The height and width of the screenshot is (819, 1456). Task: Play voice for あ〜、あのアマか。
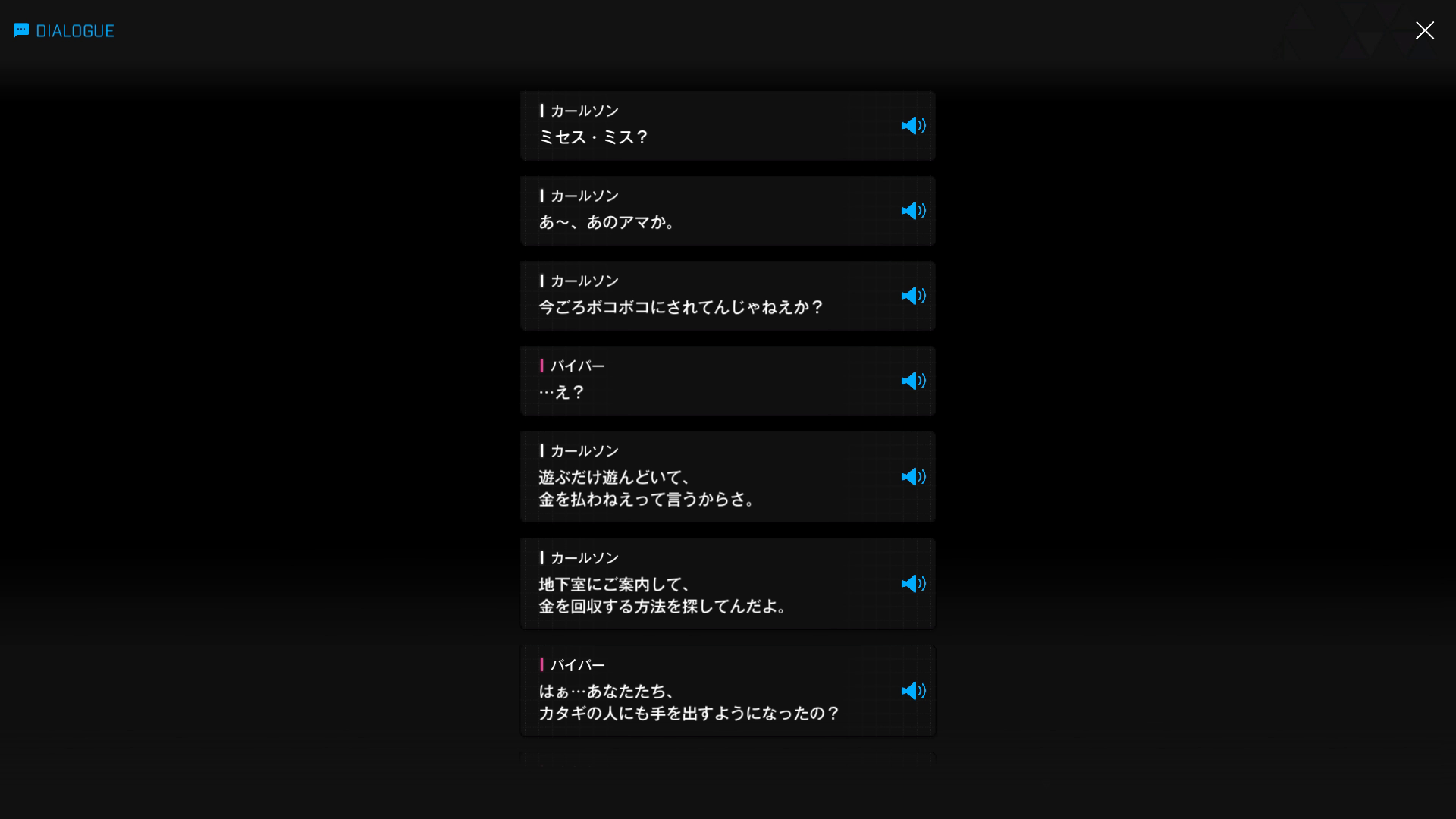[x=913, y=211]
